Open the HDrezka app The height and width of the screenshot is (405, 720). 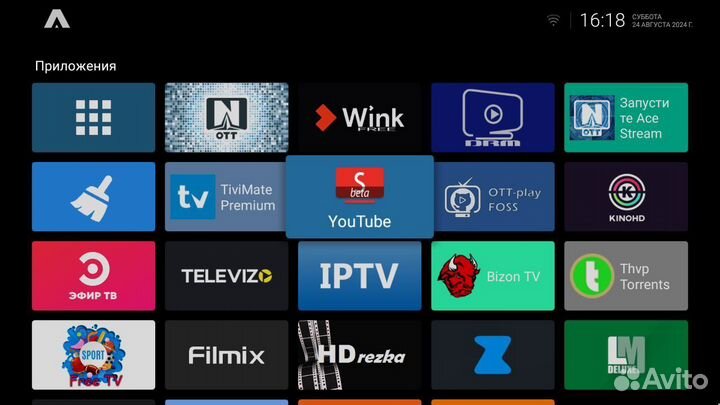click(359, 354)
